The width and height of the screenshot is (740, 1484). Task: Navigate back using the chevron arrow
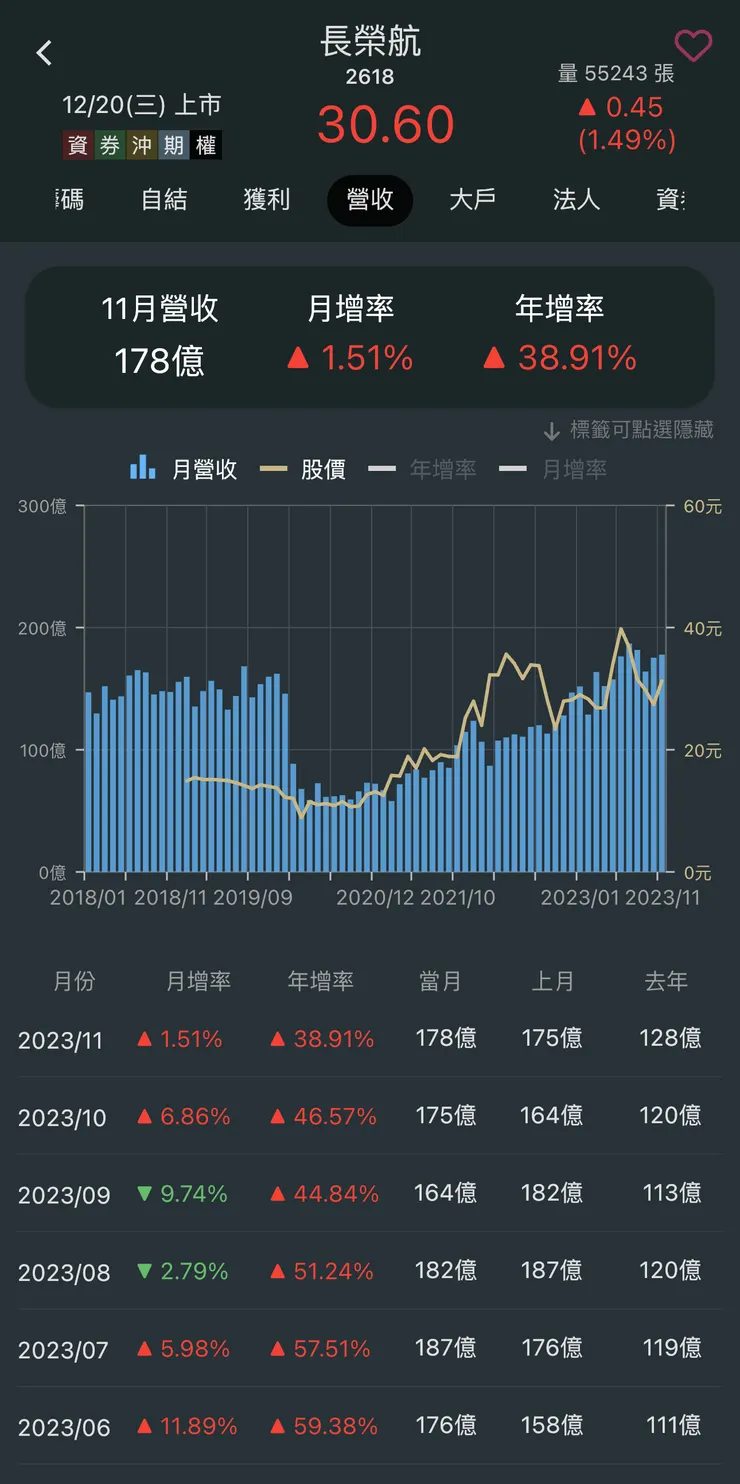[43, 53]
